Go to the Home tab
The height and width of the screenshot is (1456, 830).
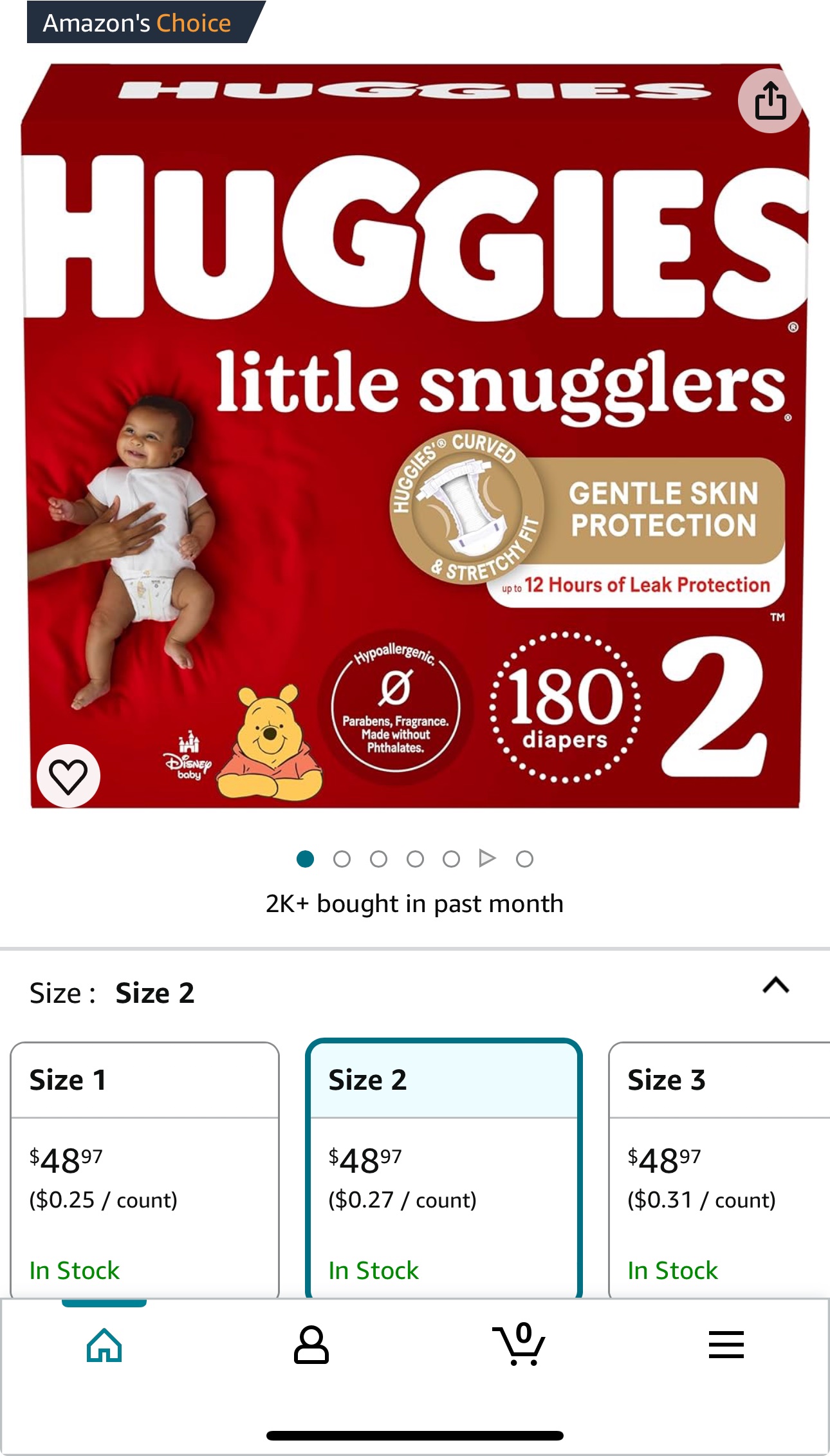[104, 1345]
